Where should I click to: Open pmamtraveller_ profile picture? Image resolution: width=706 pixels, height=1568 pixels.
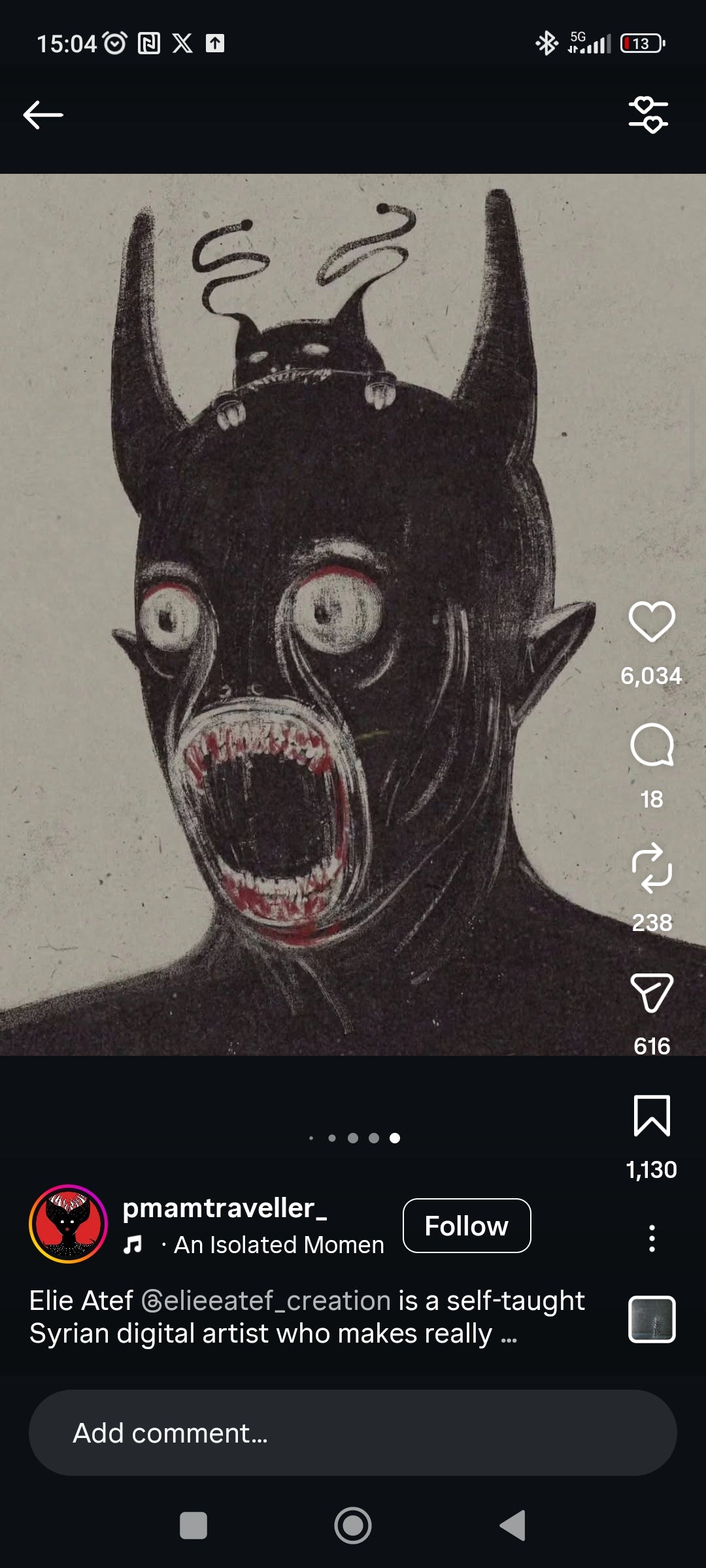pyautogui.click(x=68, y=1224)
